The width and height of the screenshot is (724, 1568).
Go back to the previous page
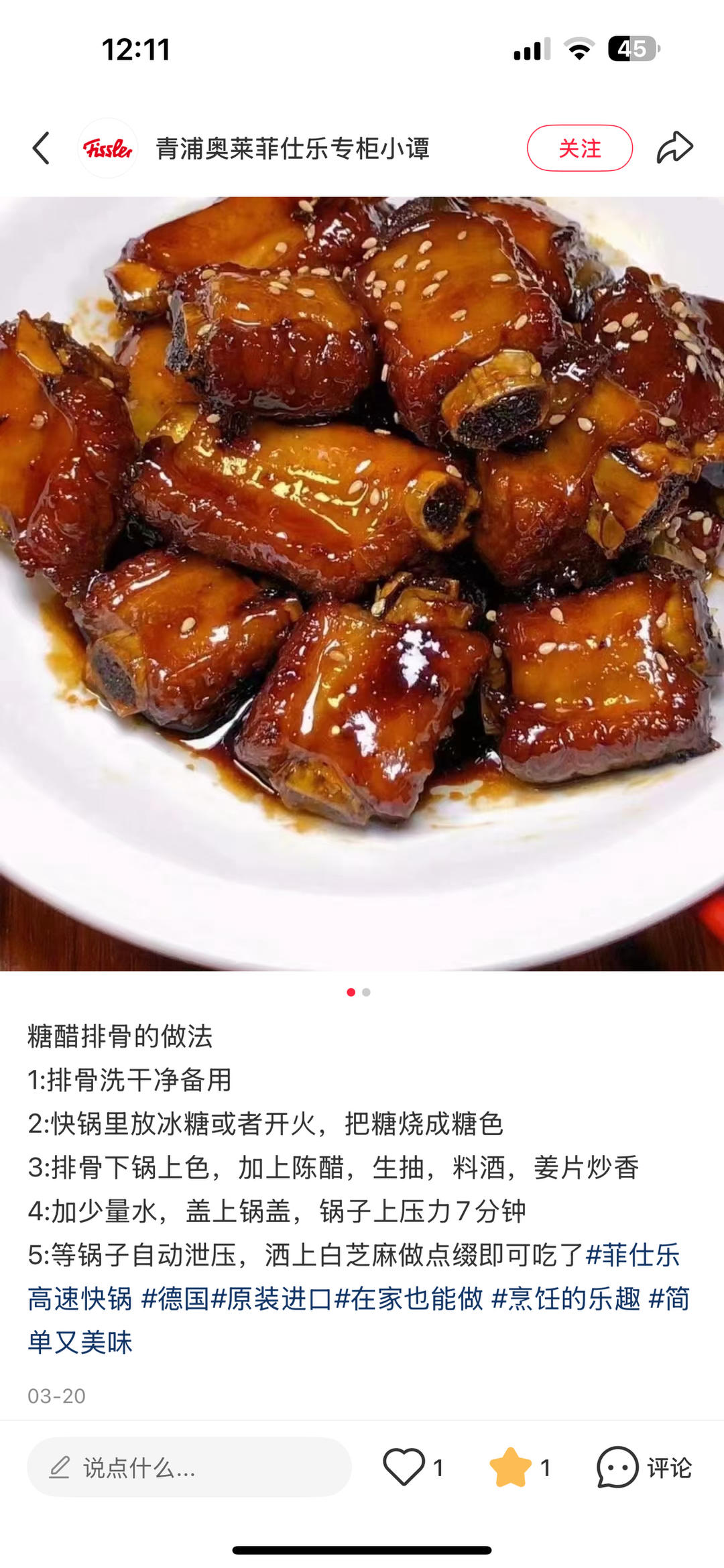42,148
